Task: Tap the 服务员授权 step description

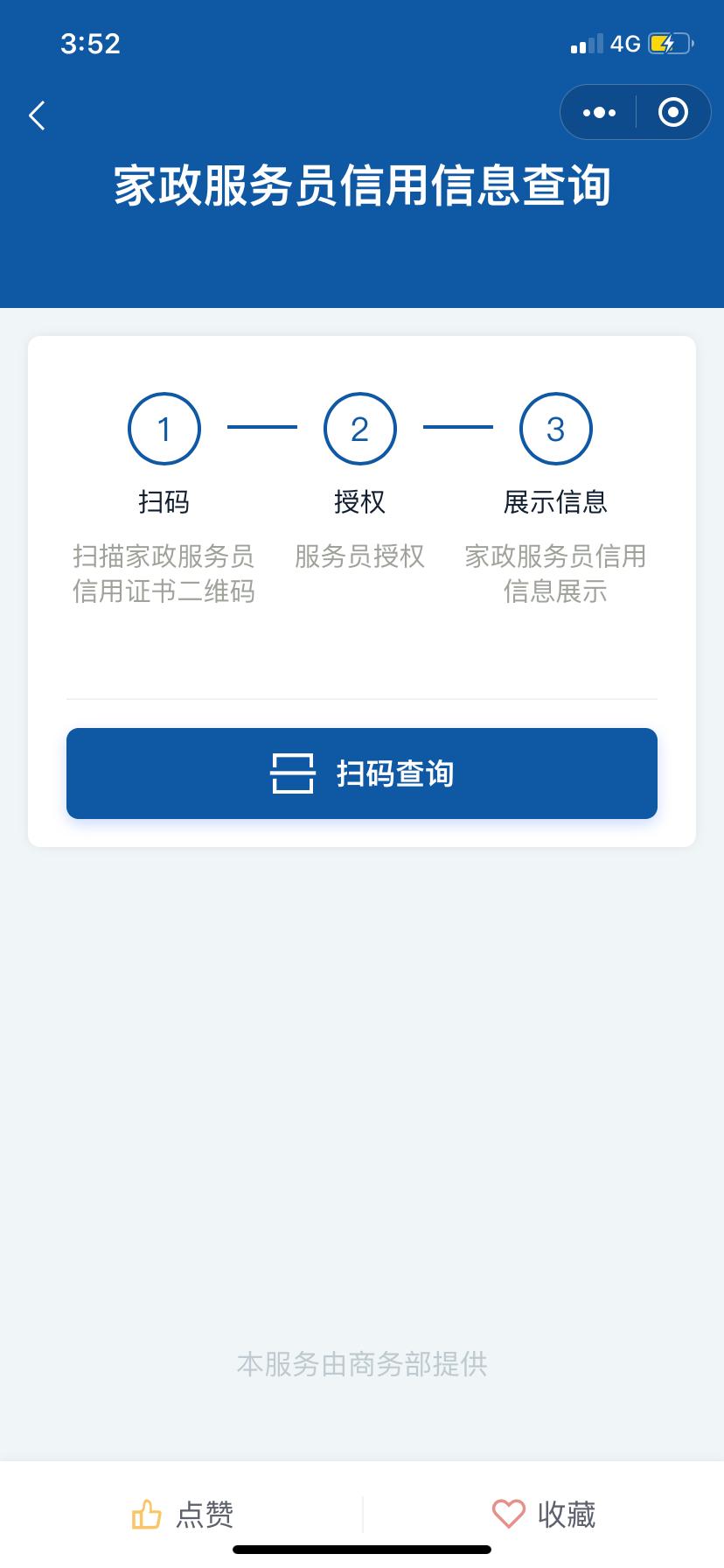Action: (359, 557)
